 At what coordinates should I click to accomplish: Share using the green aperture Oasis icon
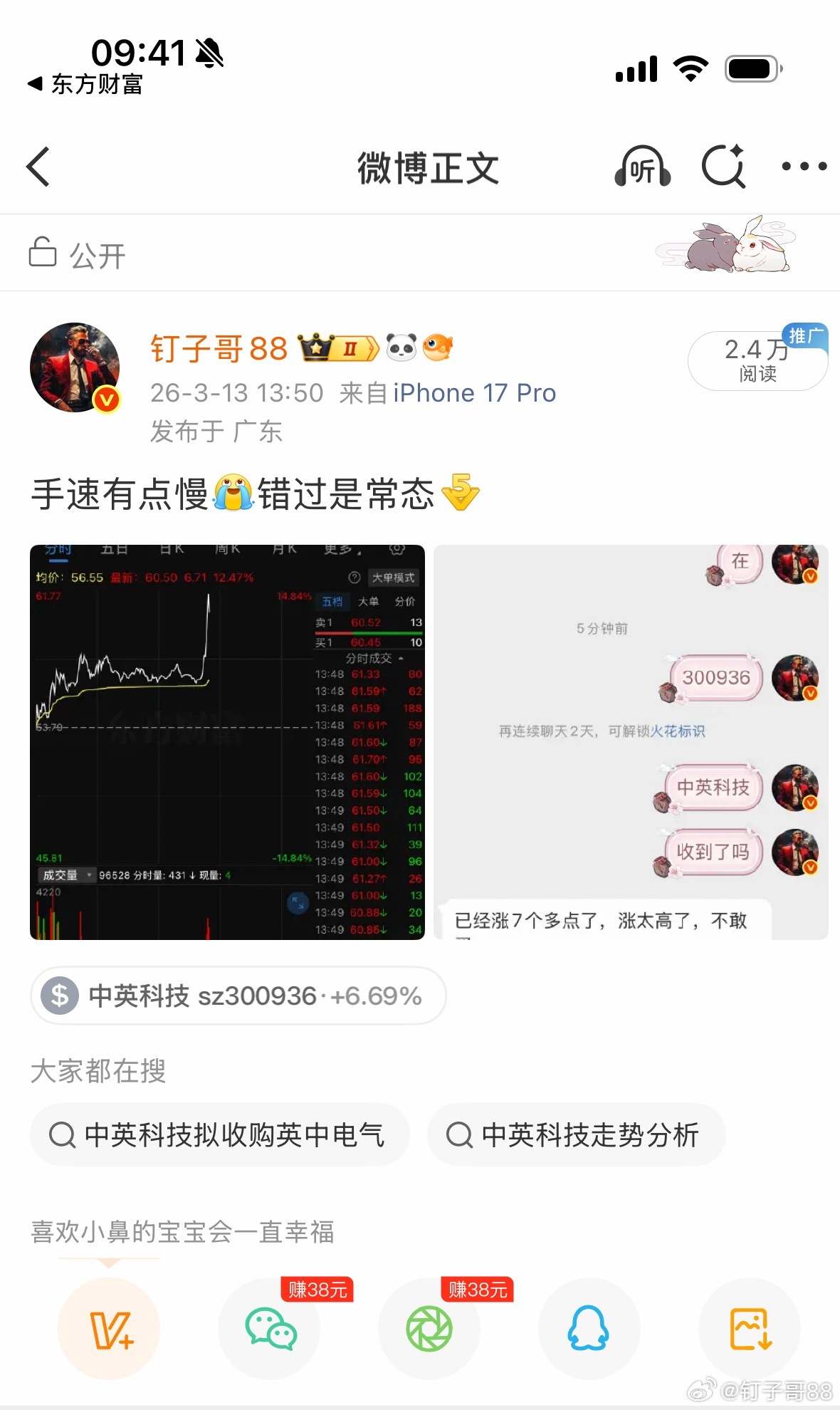pos(429,1329)
